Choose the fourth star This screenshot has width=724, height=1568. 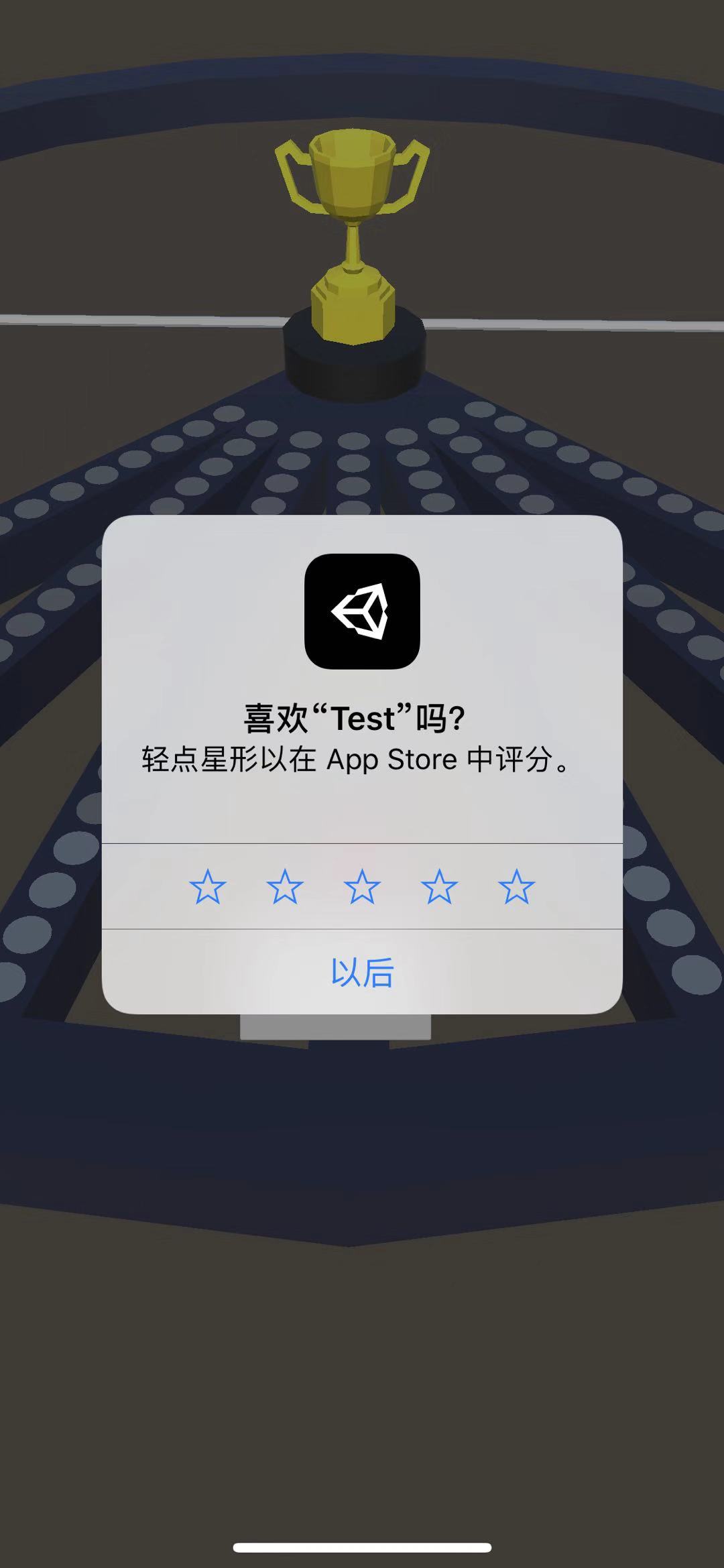pyautogui.click(x=439, y=887)
